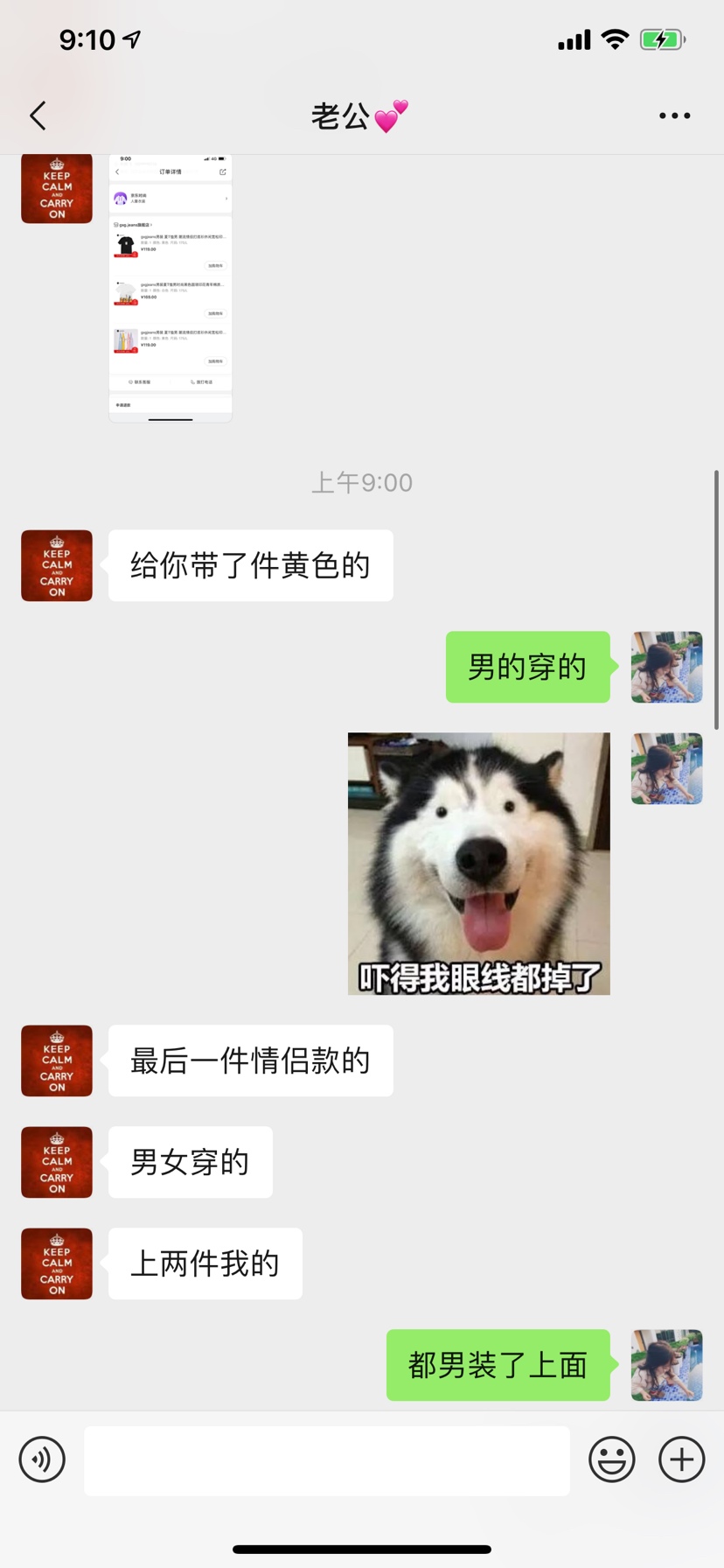Switch to voice message input
Screen dimensions: 724x1568
pyautogui.click(x=42, y=1459)
